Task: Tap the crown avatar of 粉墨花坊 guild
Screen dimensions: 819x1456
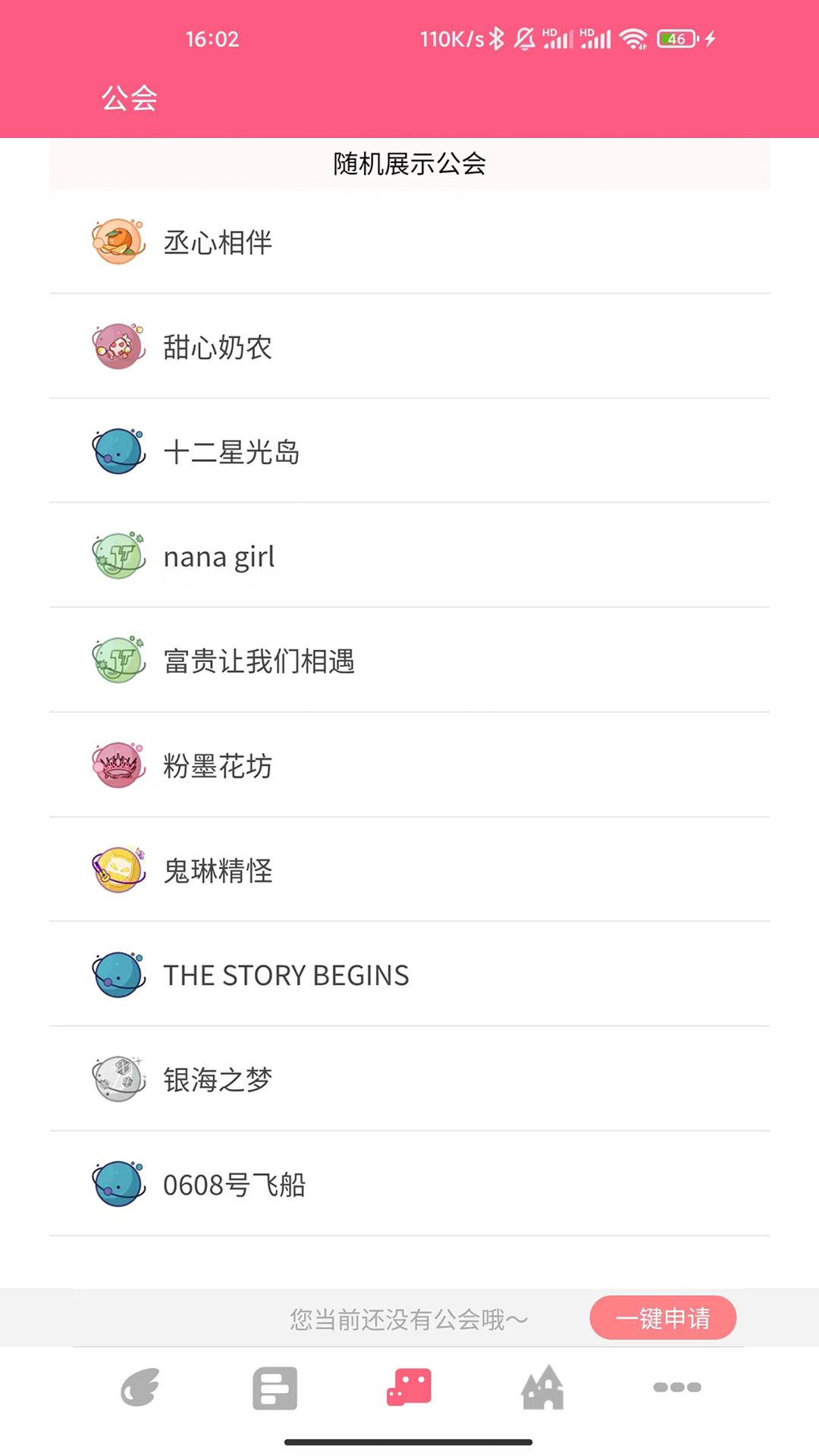Action: (118, 766)
